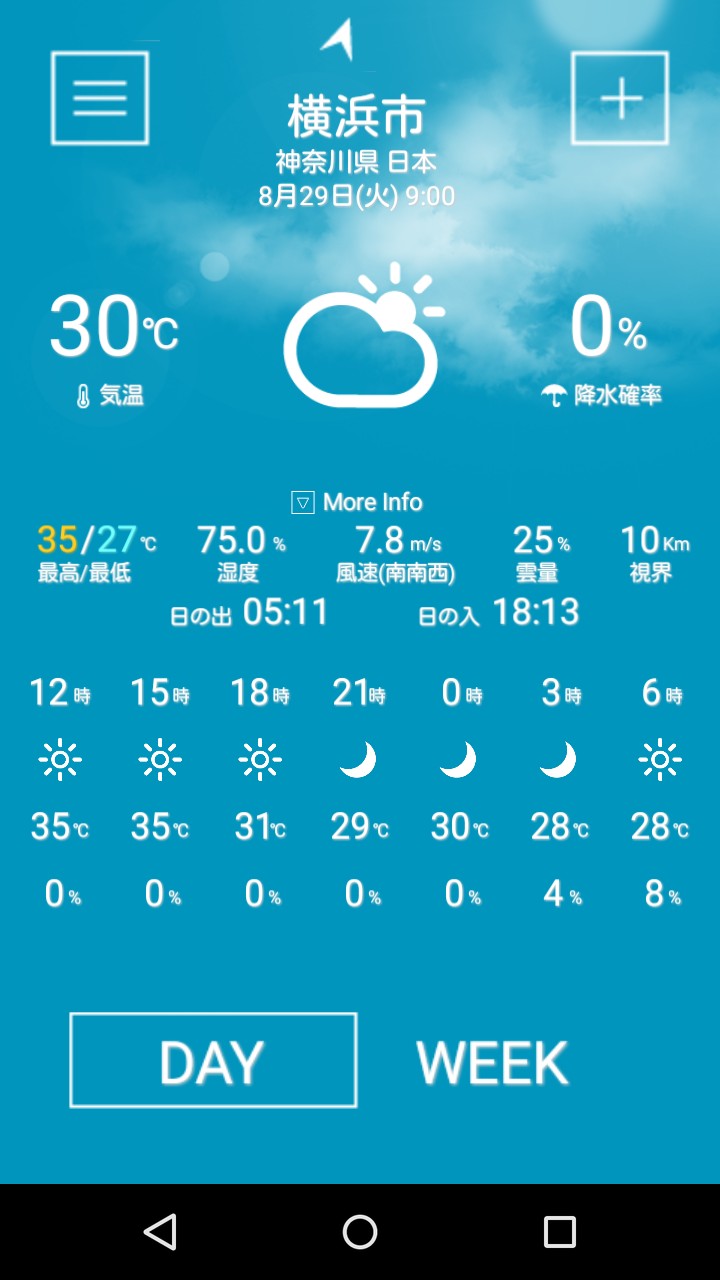Tap the 日の出 05:11 sunrise time
The image size is (720, 1280).
point(246,612)
